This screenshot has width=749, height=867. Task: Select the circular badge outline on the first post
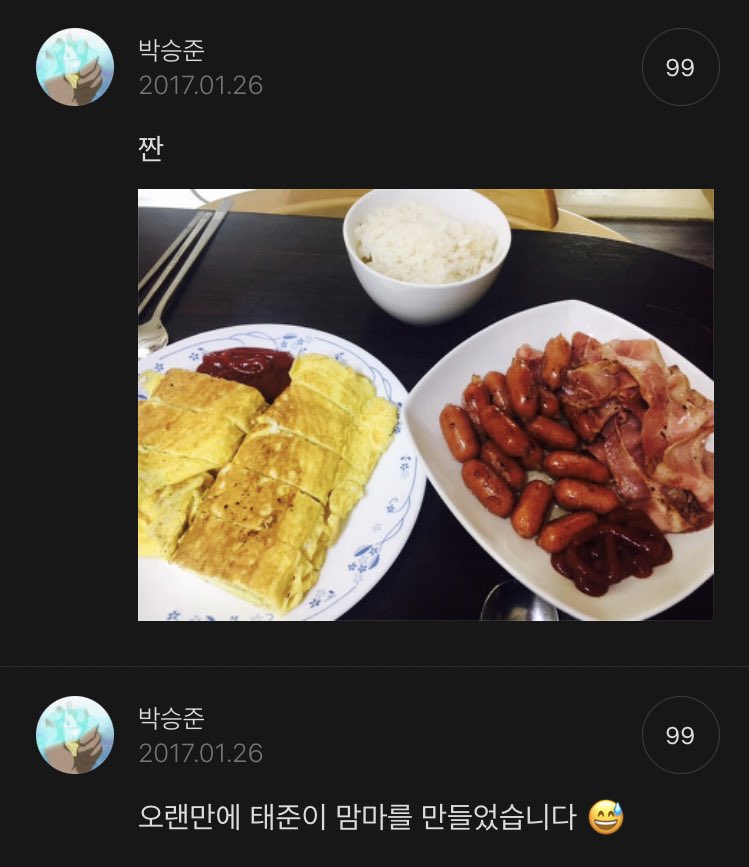tap(679, 65)
